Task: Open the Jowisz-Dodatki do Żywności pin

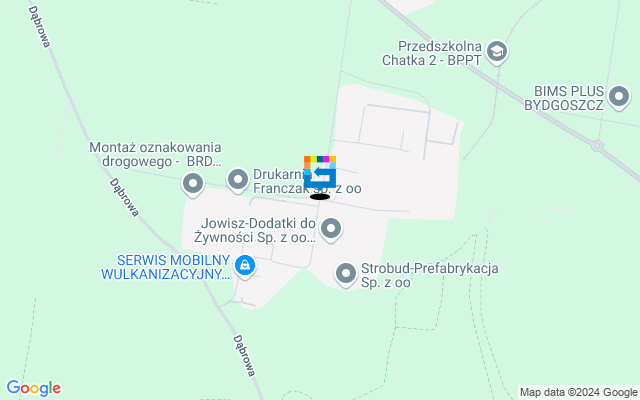Action: point(331,231)
